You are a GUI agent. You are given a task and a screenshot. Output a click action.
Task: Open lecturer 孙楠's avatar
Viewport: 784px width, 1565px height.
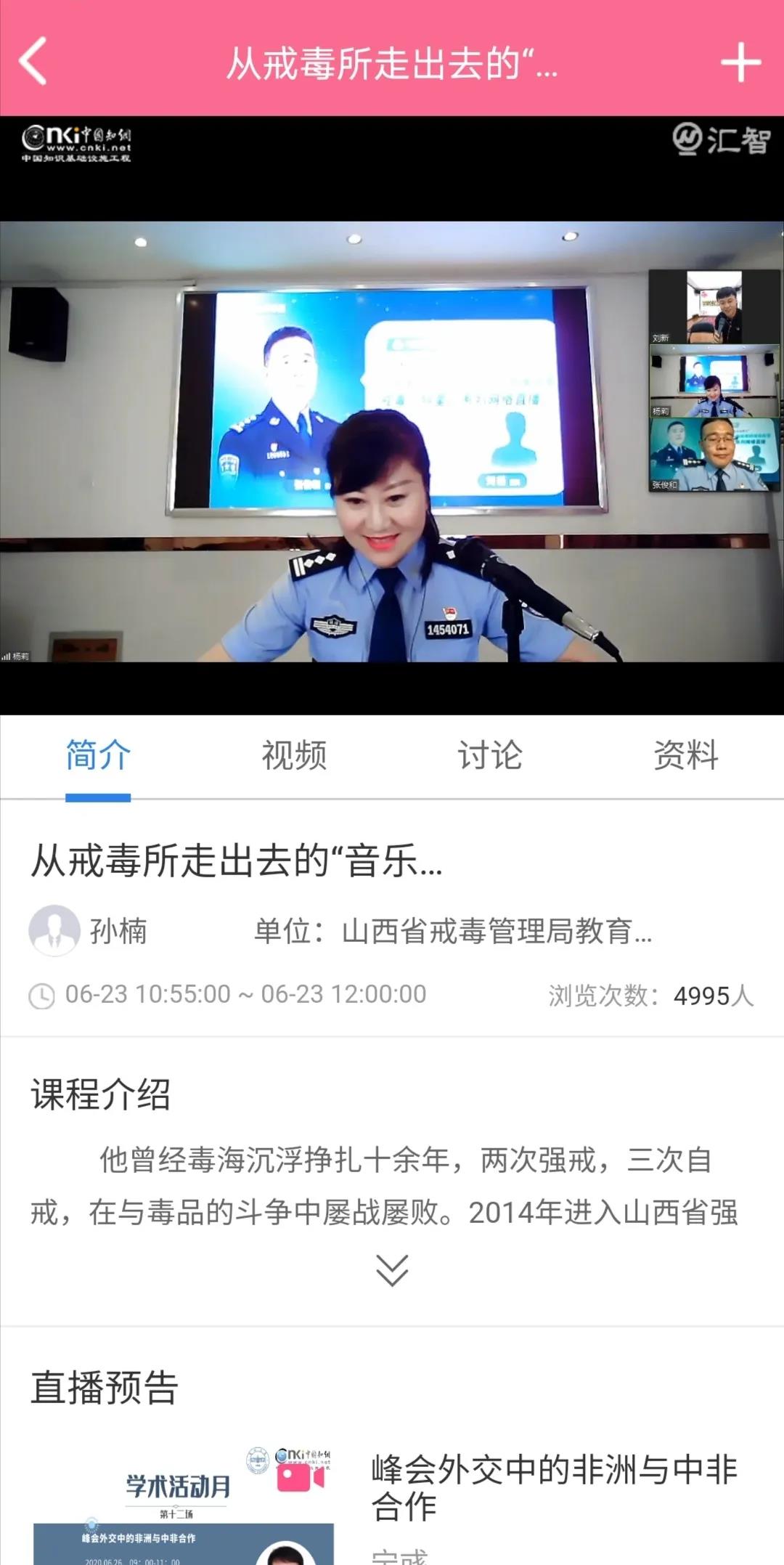(54, 930)
